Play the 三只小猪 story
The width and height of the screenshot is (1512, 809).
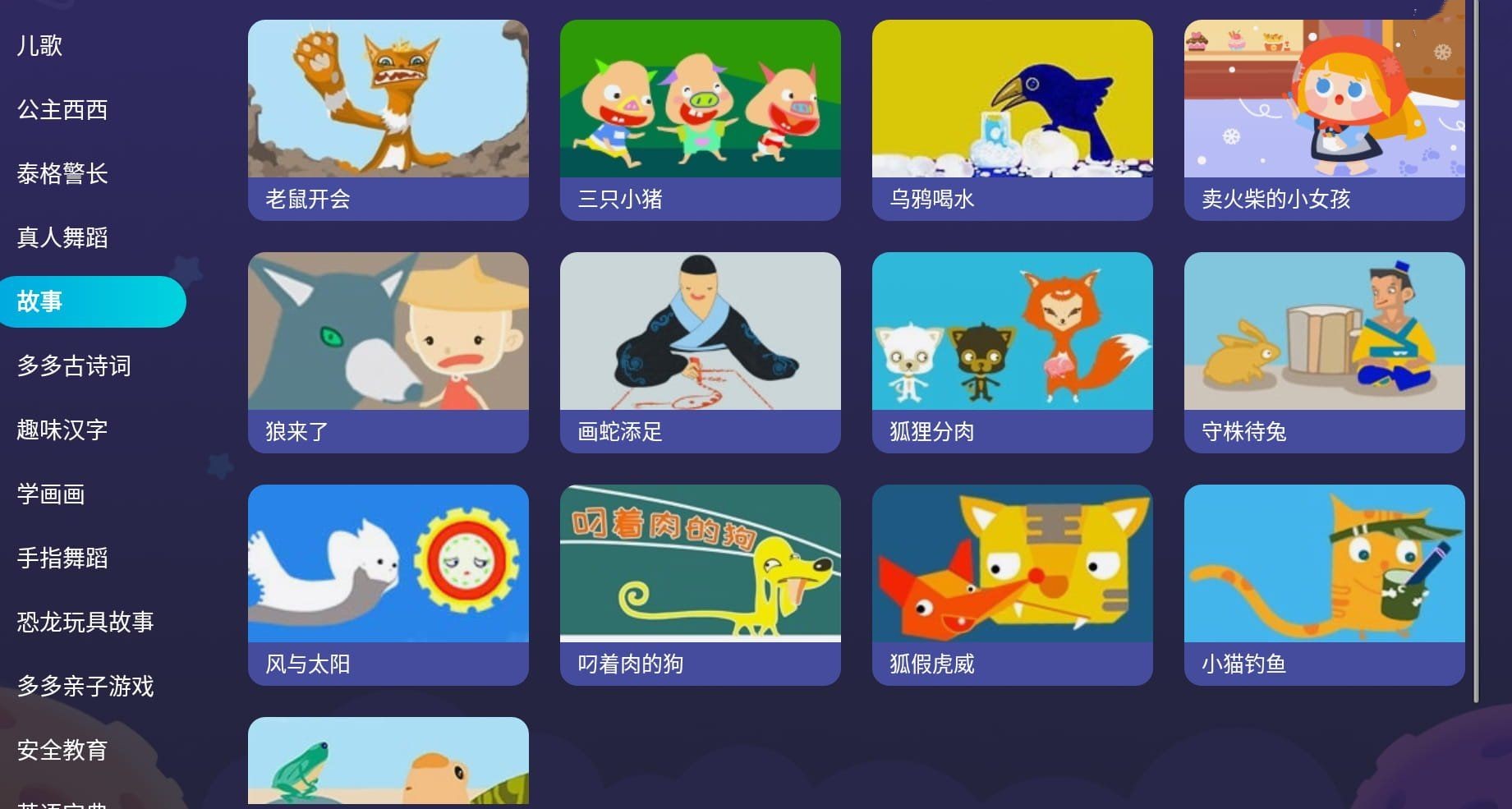pos(700,119)
